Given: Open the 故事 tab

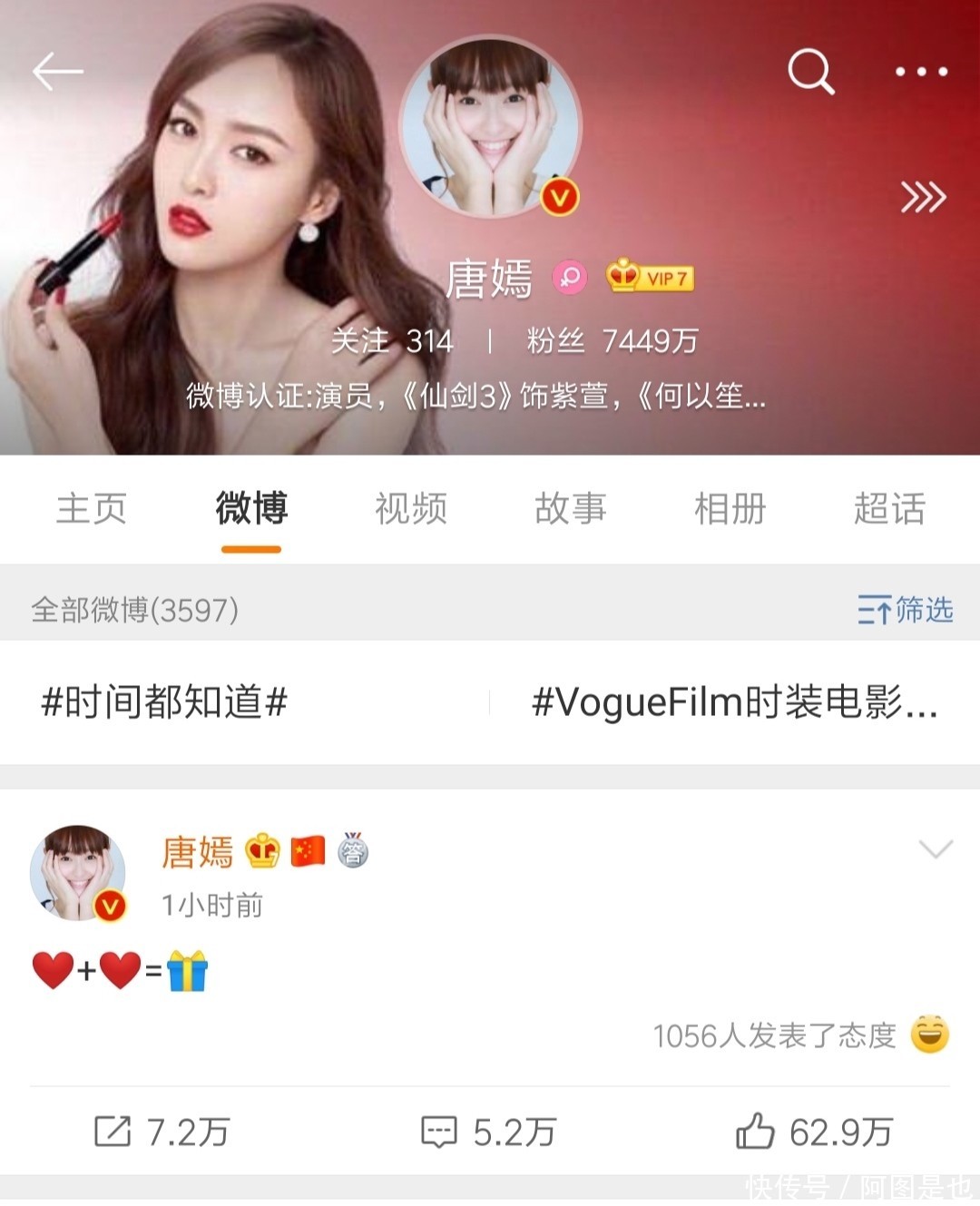Looking at the screenshot, I should (x=570, y=508).
